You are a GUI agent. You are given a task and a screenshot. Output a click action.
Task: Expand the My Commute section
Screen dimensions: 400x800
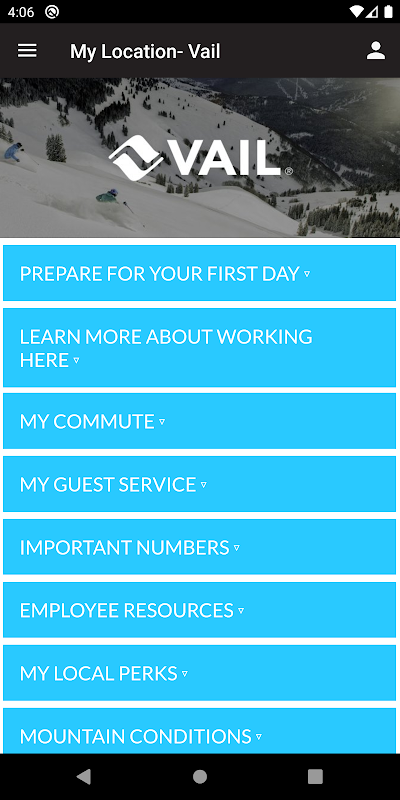pyautogui.click(x=199, y=421)
